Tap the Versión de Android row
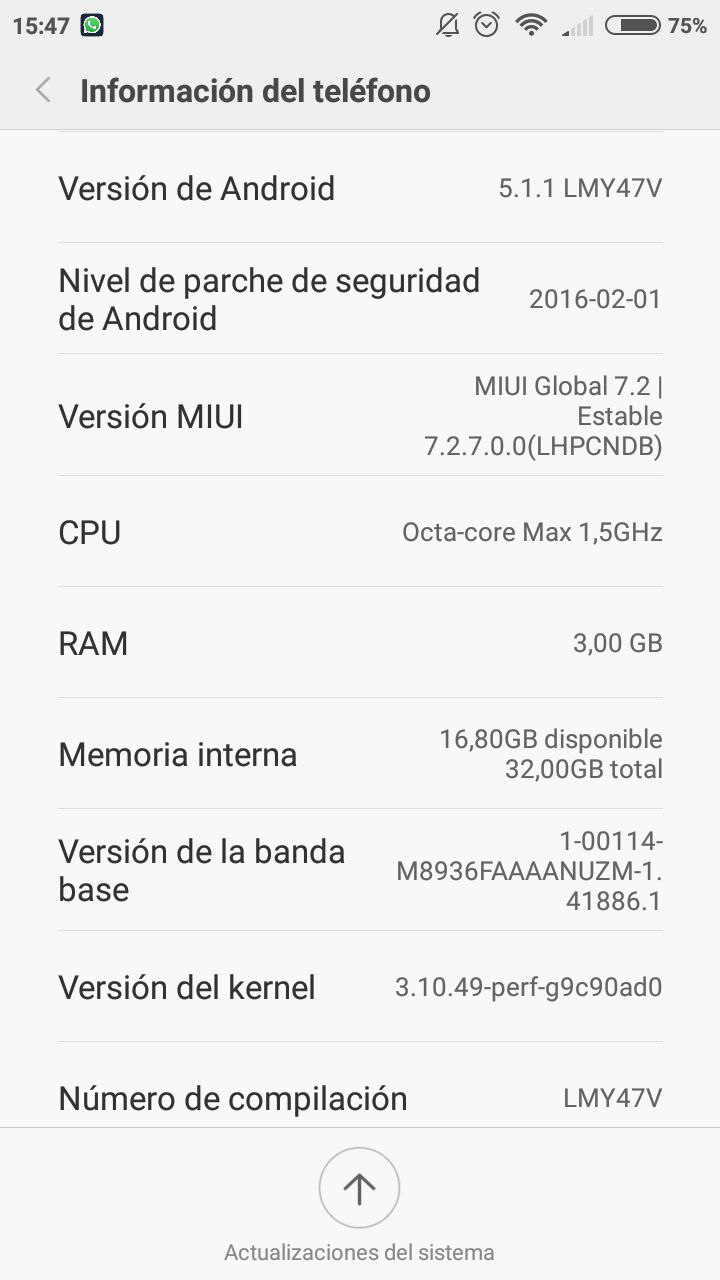Viewport: 720px width, 1280px height. click(360, 188)
